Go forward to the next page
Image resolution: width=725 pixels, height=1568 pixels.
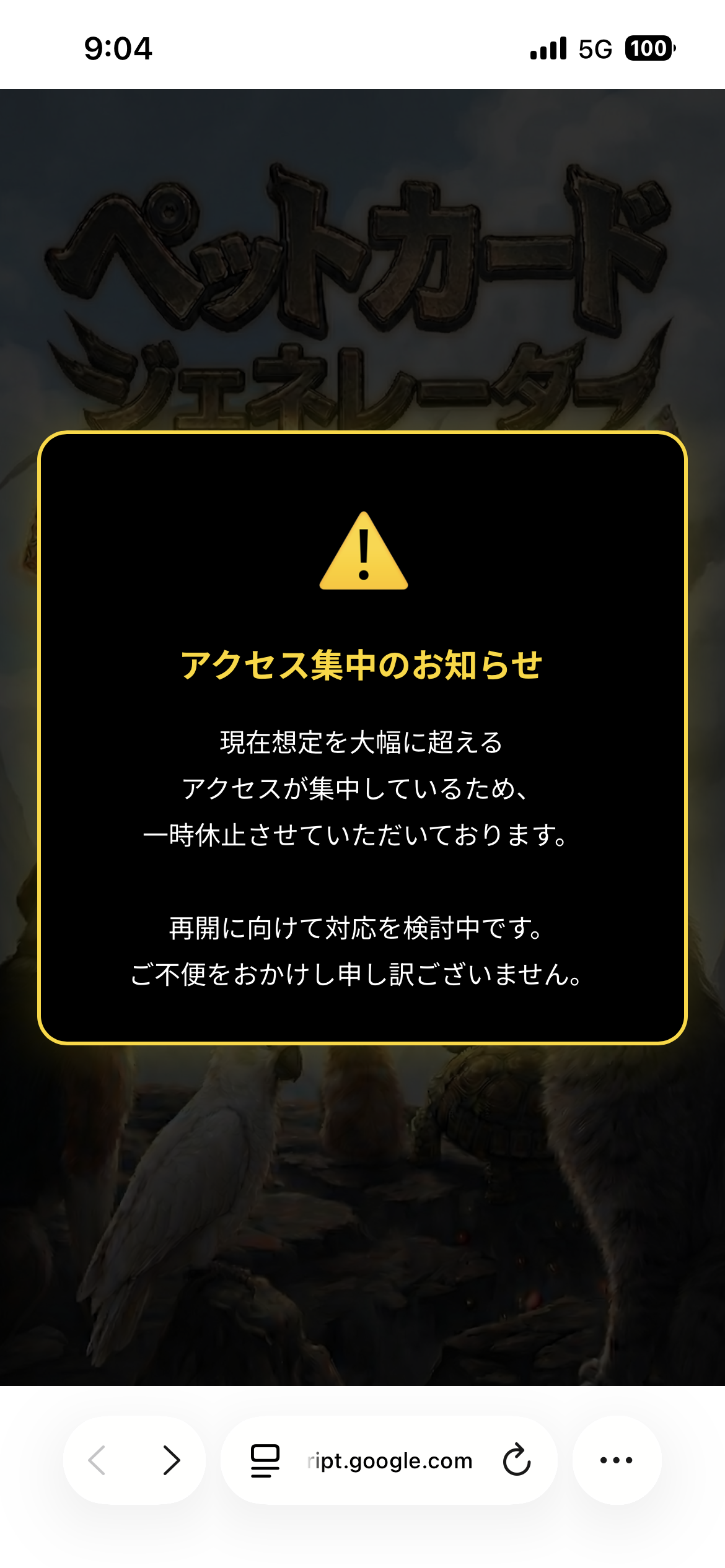pyautogui.click(x=171, y=1460)
